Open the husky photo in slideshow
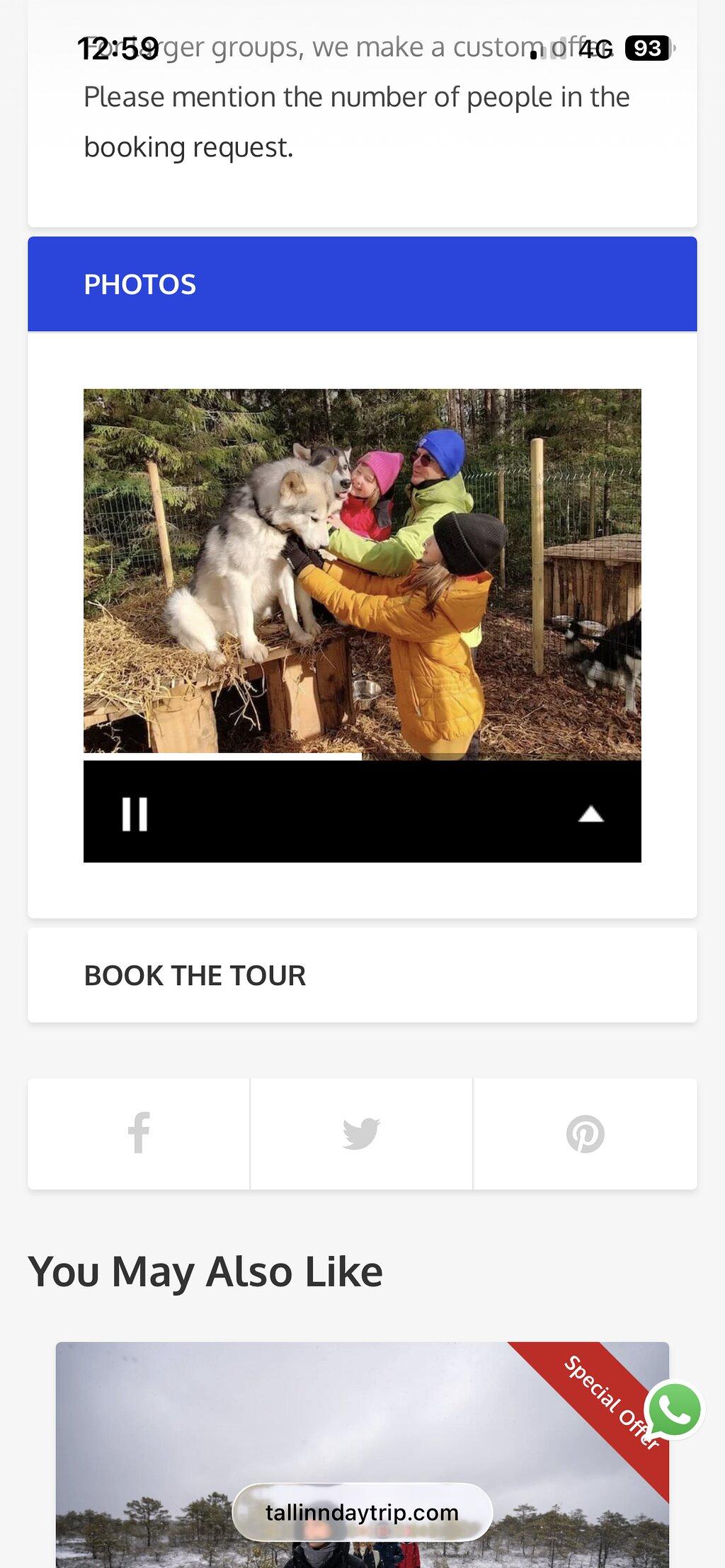 (362, 575)
